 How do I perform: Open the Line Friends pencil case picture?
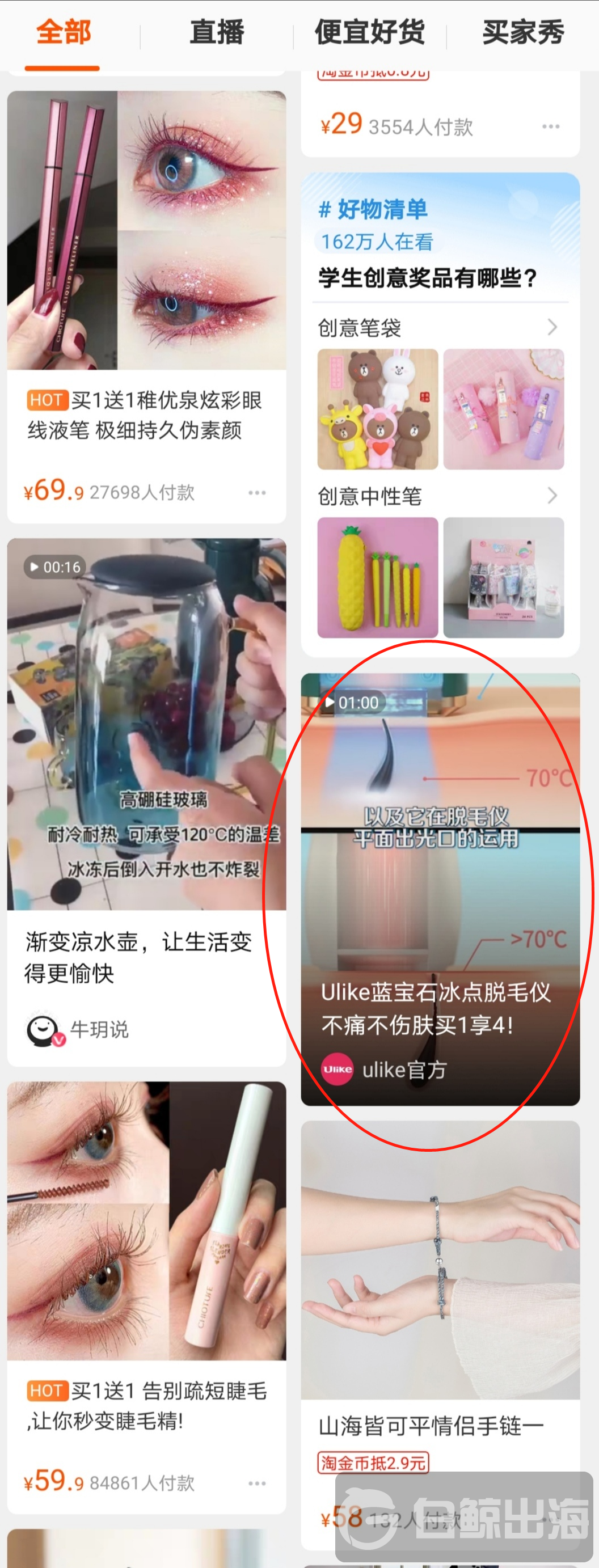click(x=377, y=409)
